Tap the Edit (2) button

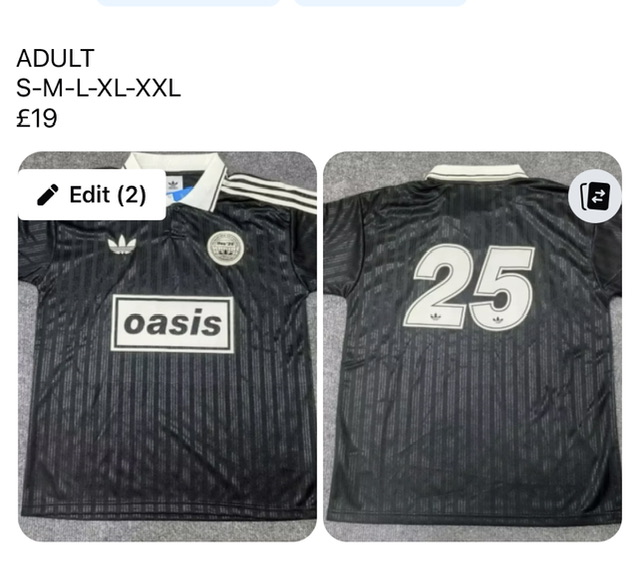(x=91, y=195)
